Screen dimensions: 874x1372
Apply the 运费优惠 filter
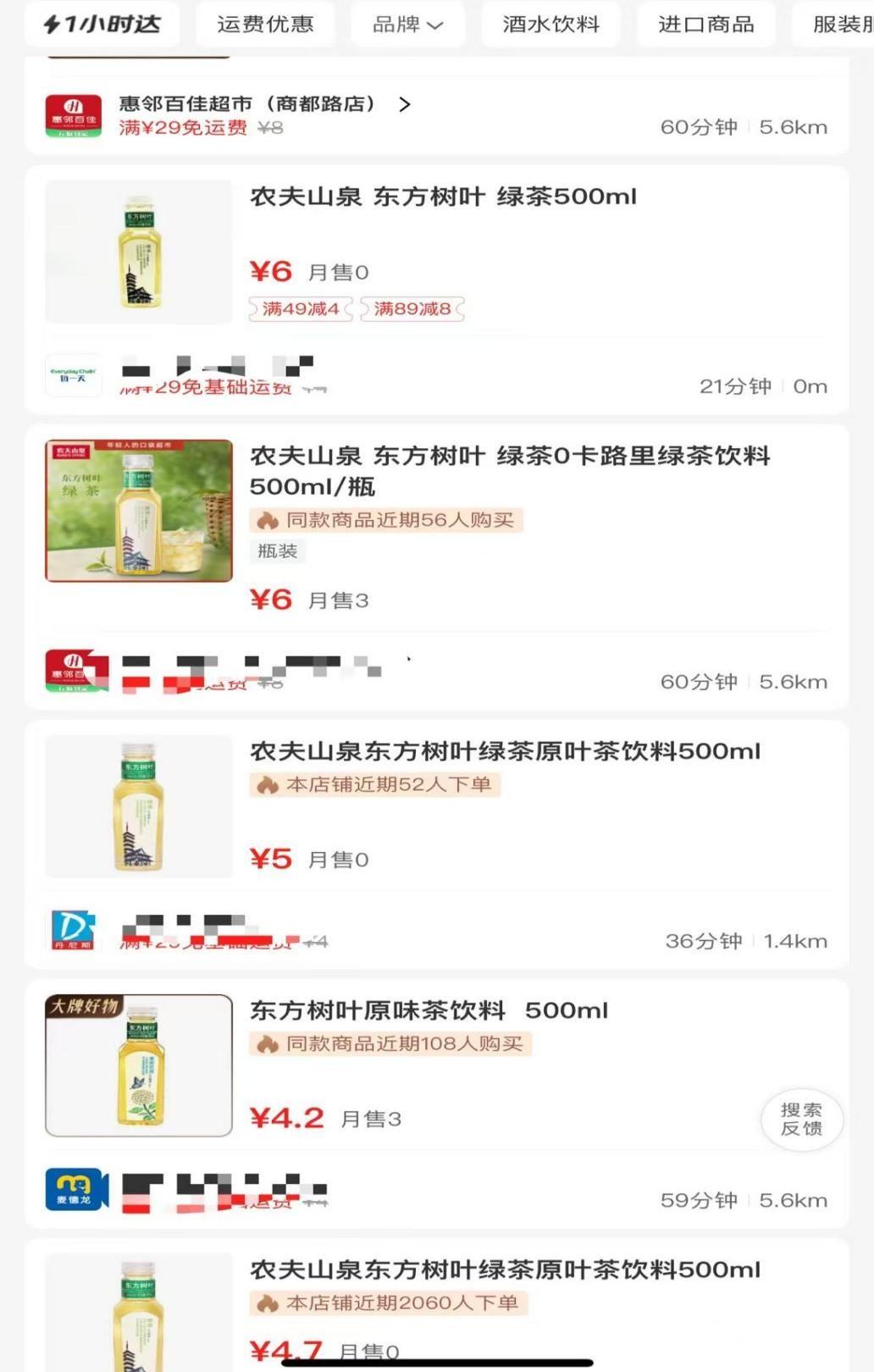point(265,25)
